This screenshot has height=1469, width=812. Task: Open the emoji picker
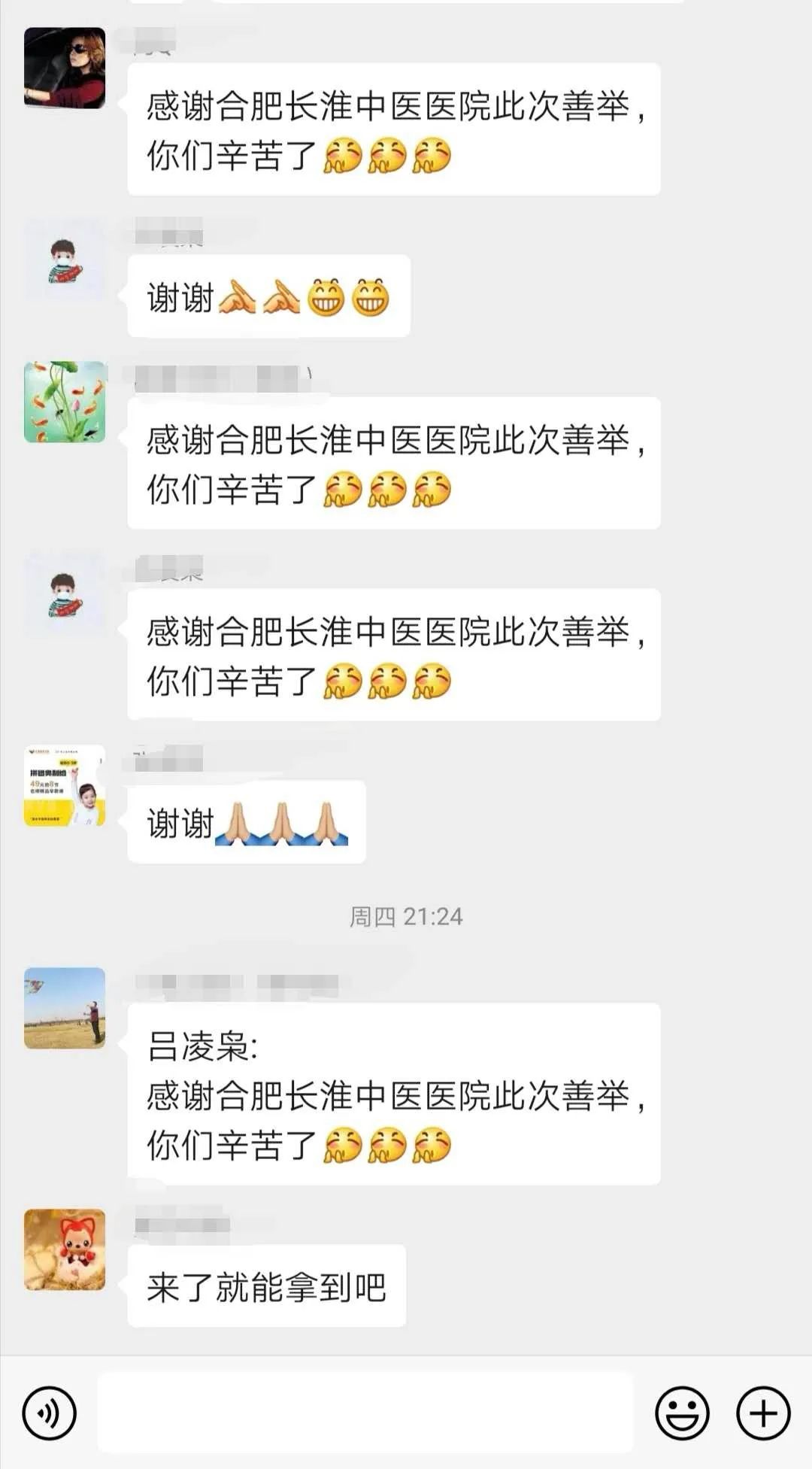pos(681,1413)
